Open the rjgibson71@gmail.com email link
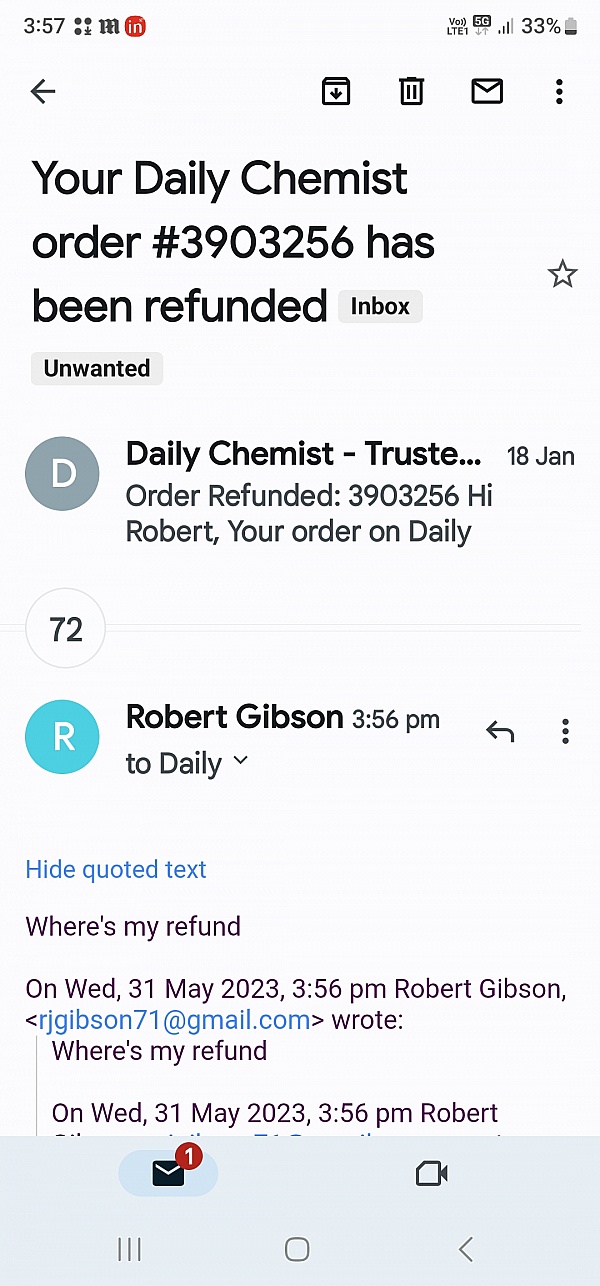Screen dimensions: 600x1286 [x=174, y=1020]
